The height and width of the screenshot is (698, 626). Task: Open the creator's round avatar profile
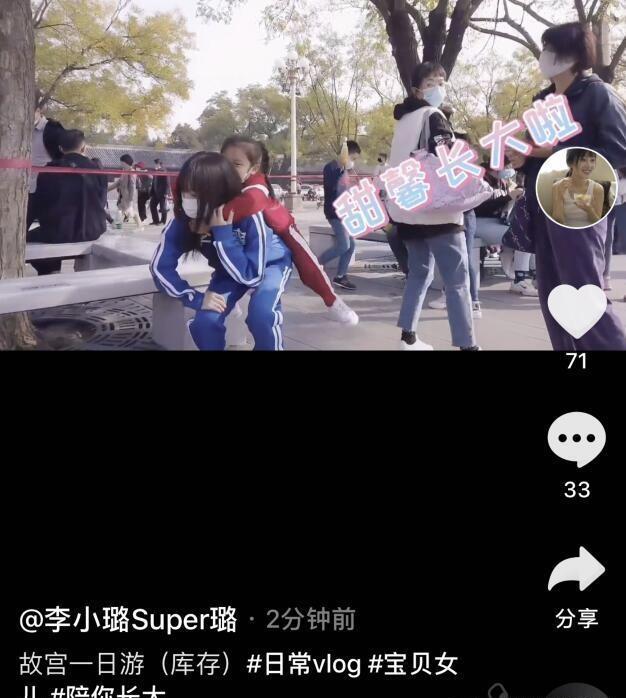576,187
